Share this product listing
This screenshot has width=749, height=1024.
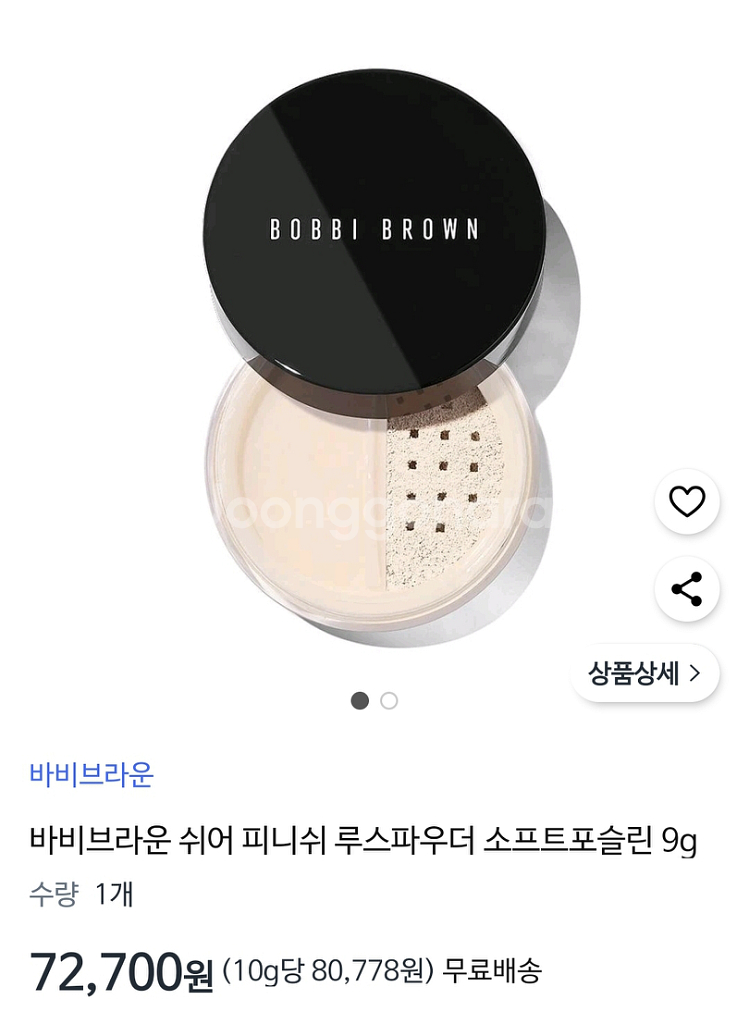(687, 589)
